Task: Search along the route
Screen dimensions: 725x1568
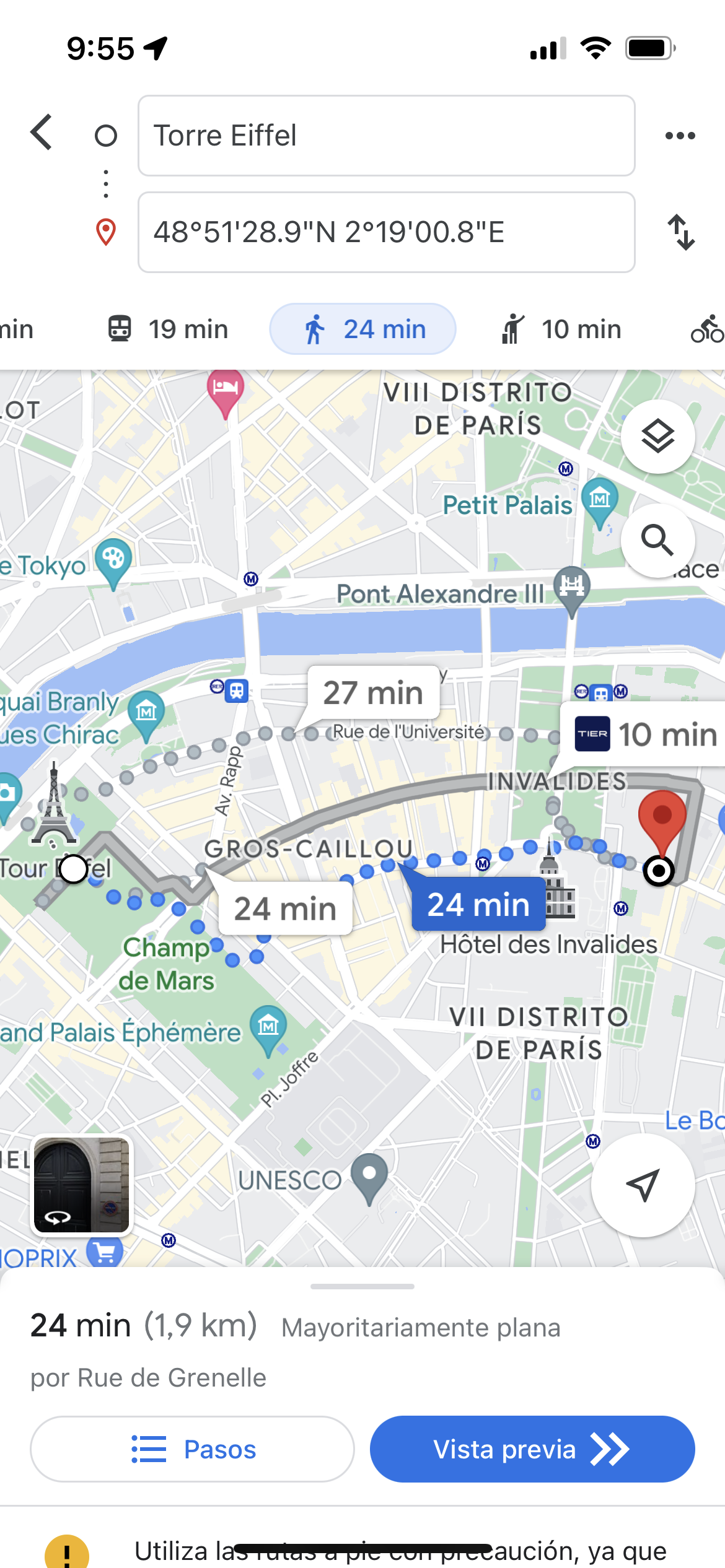Action: click(657, 540)
